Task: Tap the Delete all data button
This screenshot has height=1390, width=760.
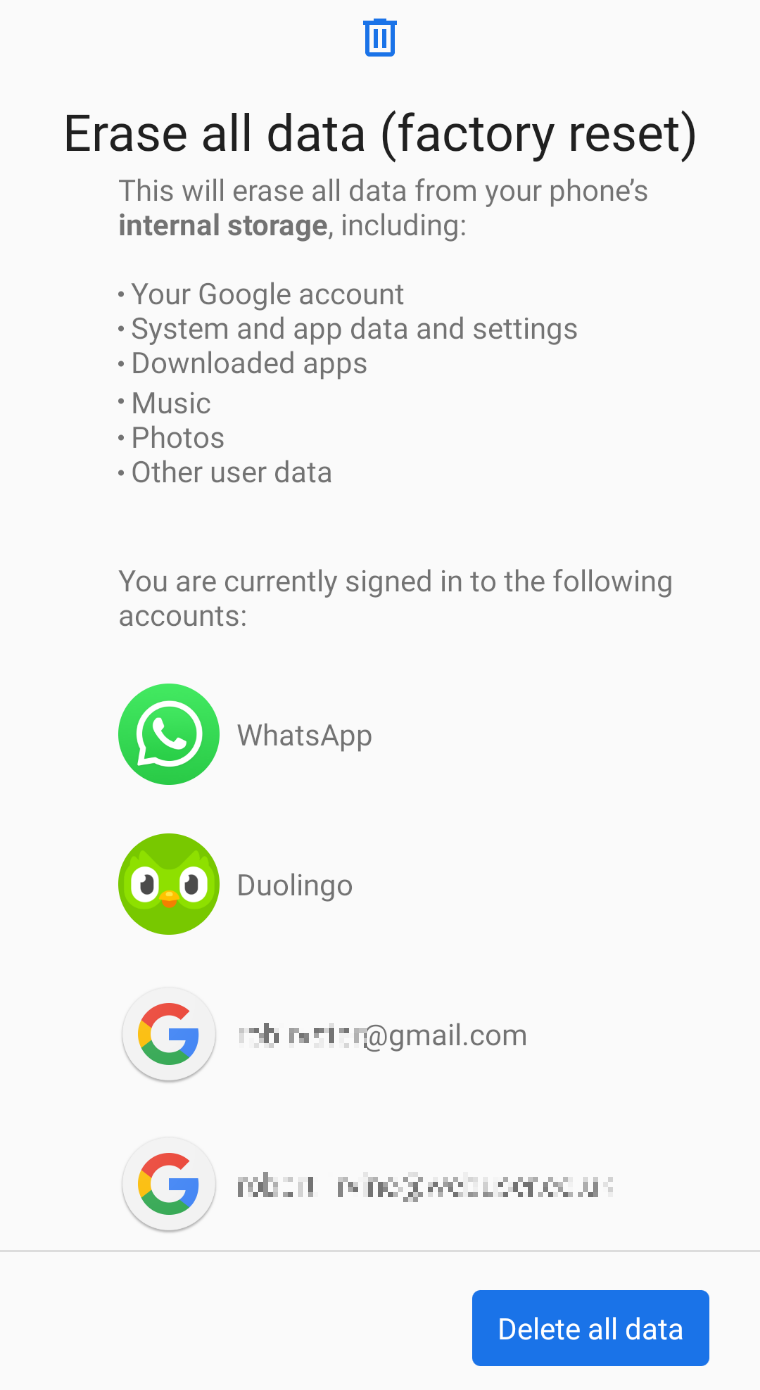Action: [x=590, y=1328]
